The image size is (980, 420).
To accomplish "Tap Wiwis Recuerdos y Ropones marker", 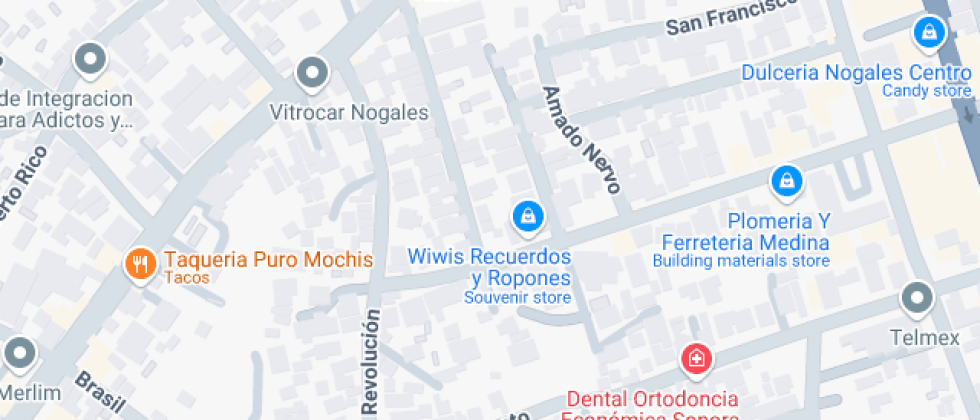I will point(529,218).
